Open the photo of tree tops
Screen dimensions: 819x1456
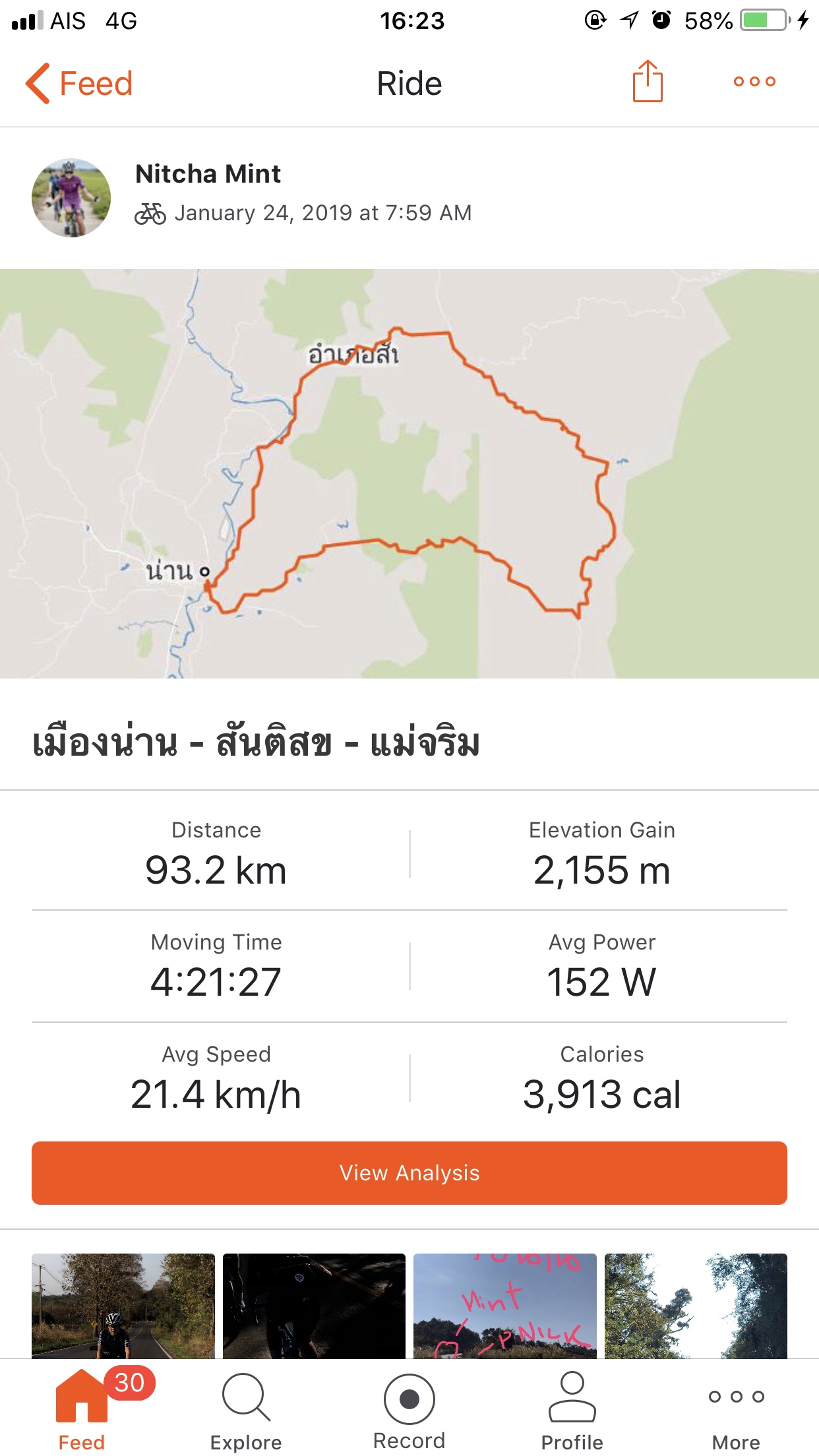696,1306
